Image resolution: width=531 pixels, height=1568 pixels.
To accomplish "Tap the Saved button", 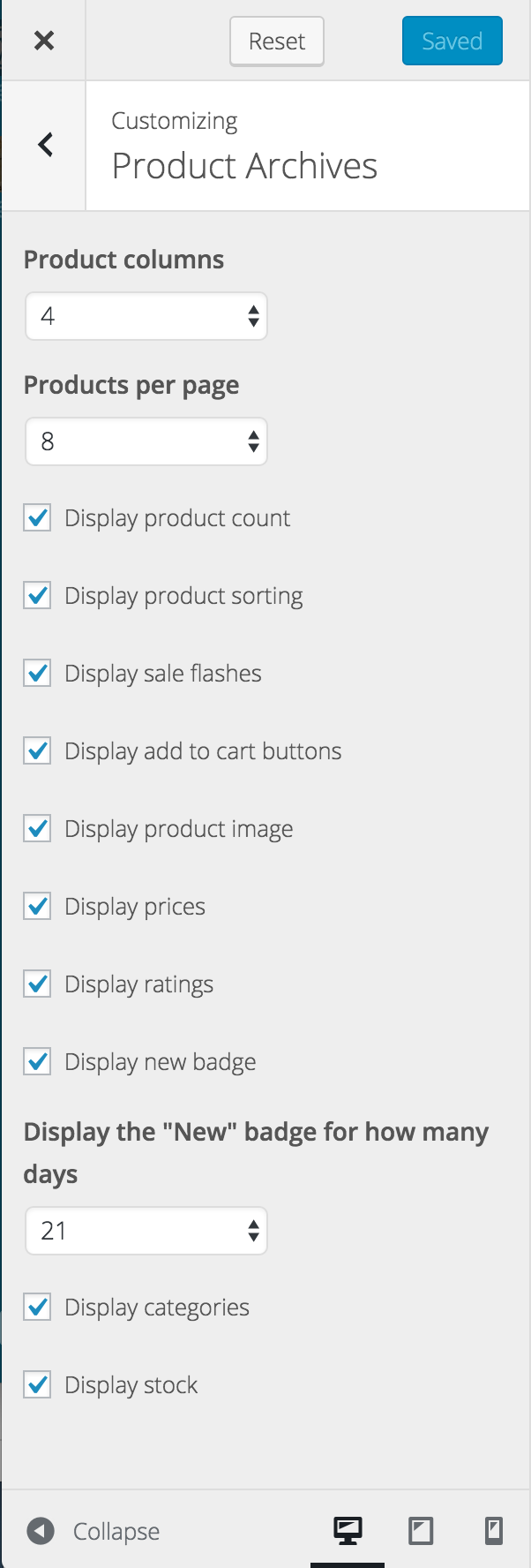I will pos(452,41).
